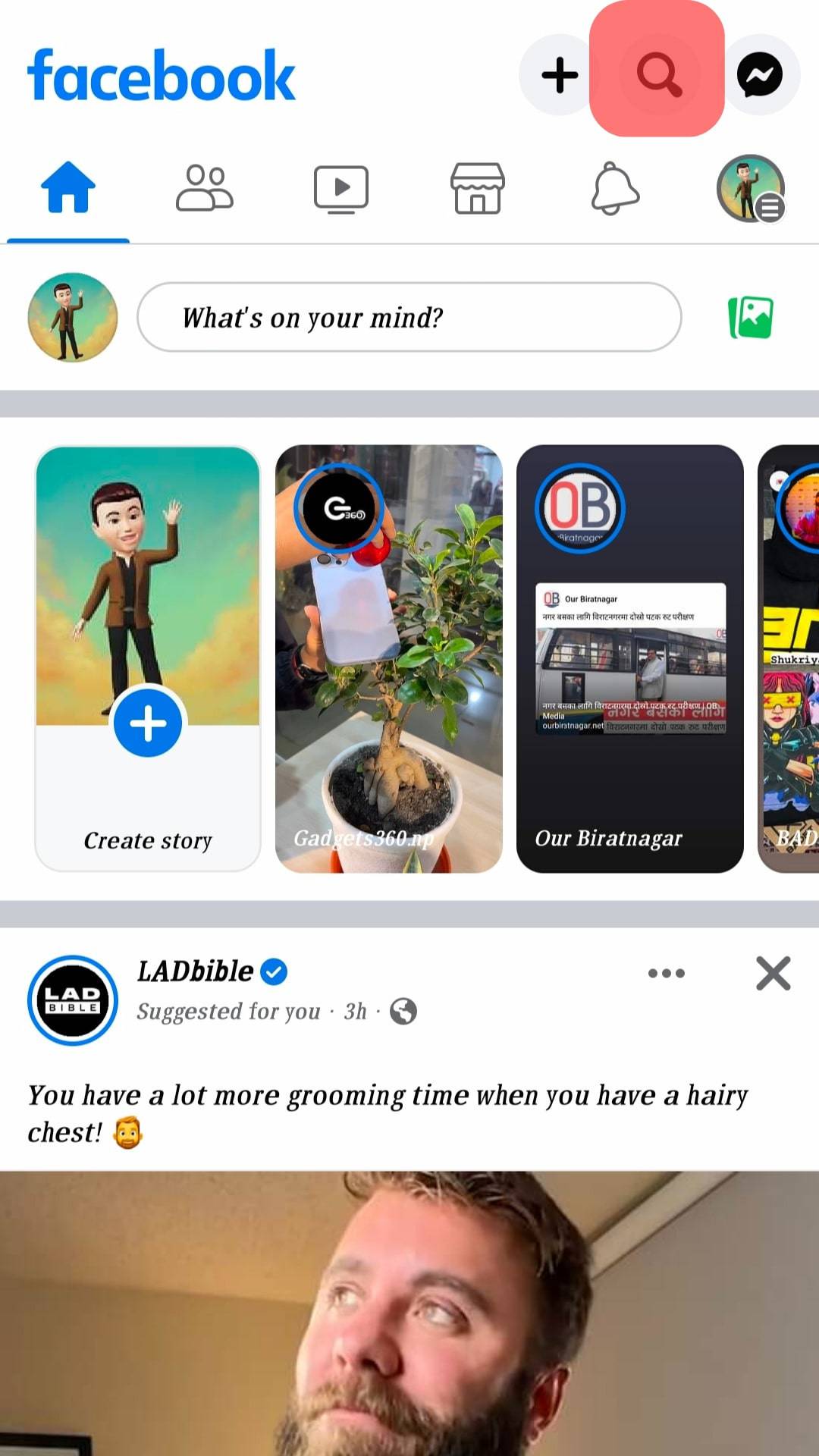Add a photo to a new post
819x1456 pixels.
pyautogui.click(x=750, y=317)
